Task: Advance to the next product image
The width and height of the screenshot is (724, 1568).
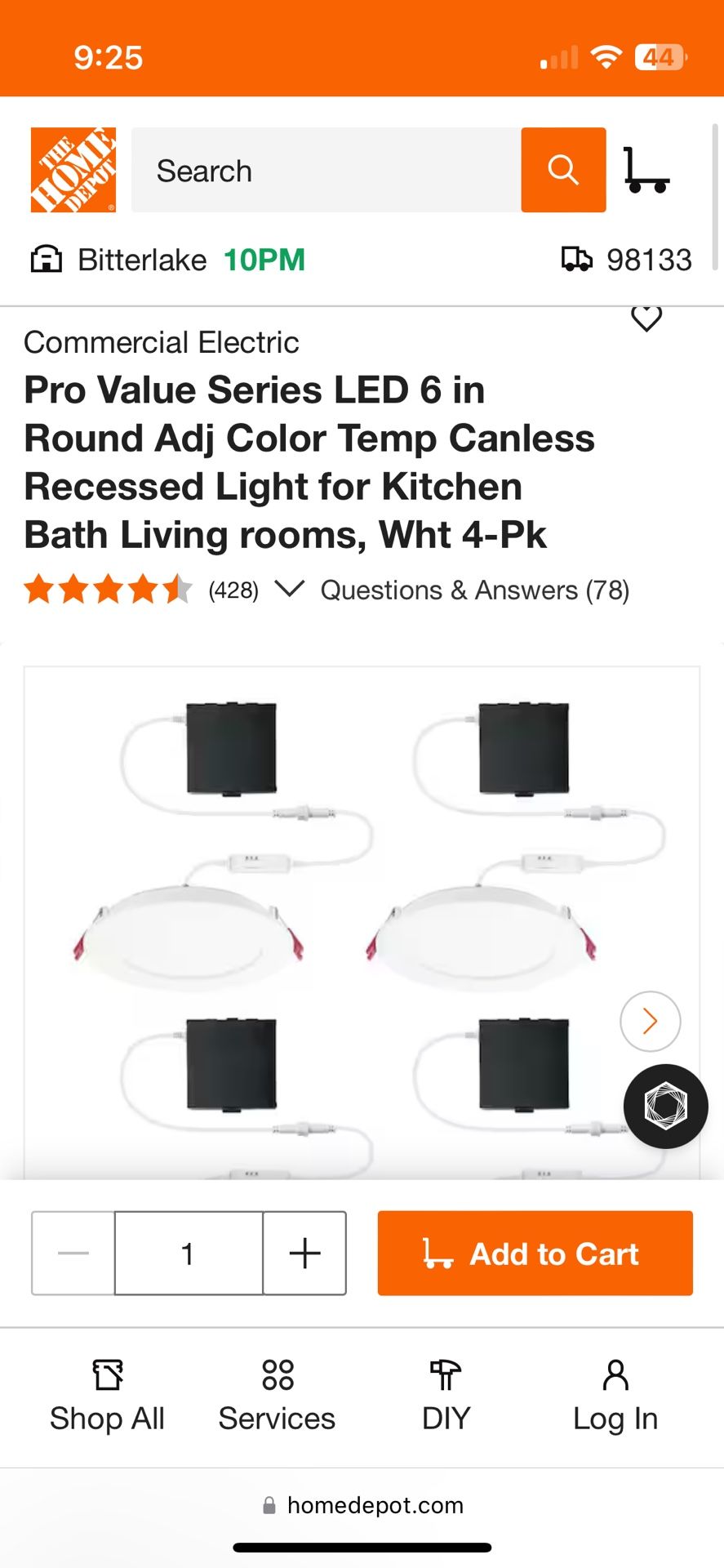Action: (x=649, y=1021)
